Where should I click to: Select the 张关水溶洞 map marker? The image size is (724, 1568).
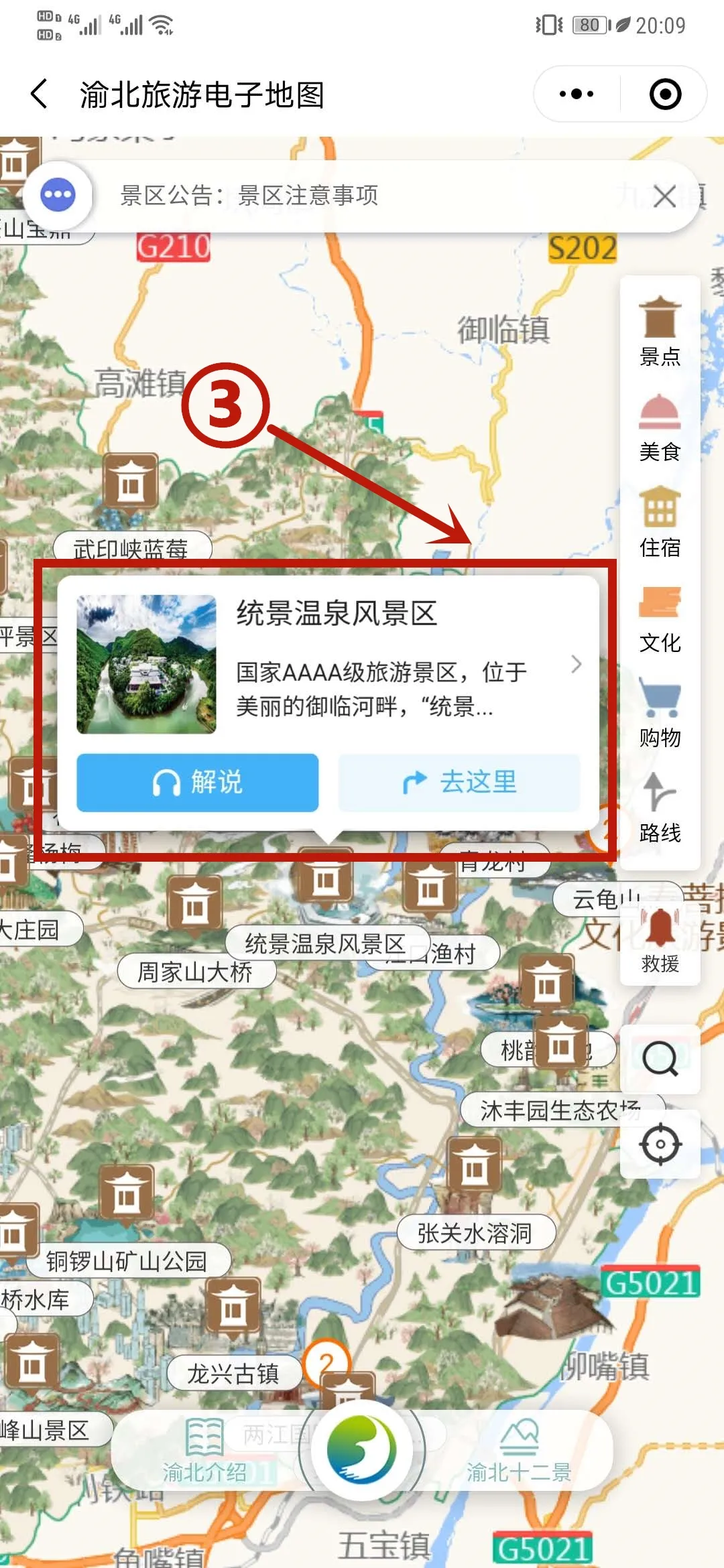[475, 1232]
